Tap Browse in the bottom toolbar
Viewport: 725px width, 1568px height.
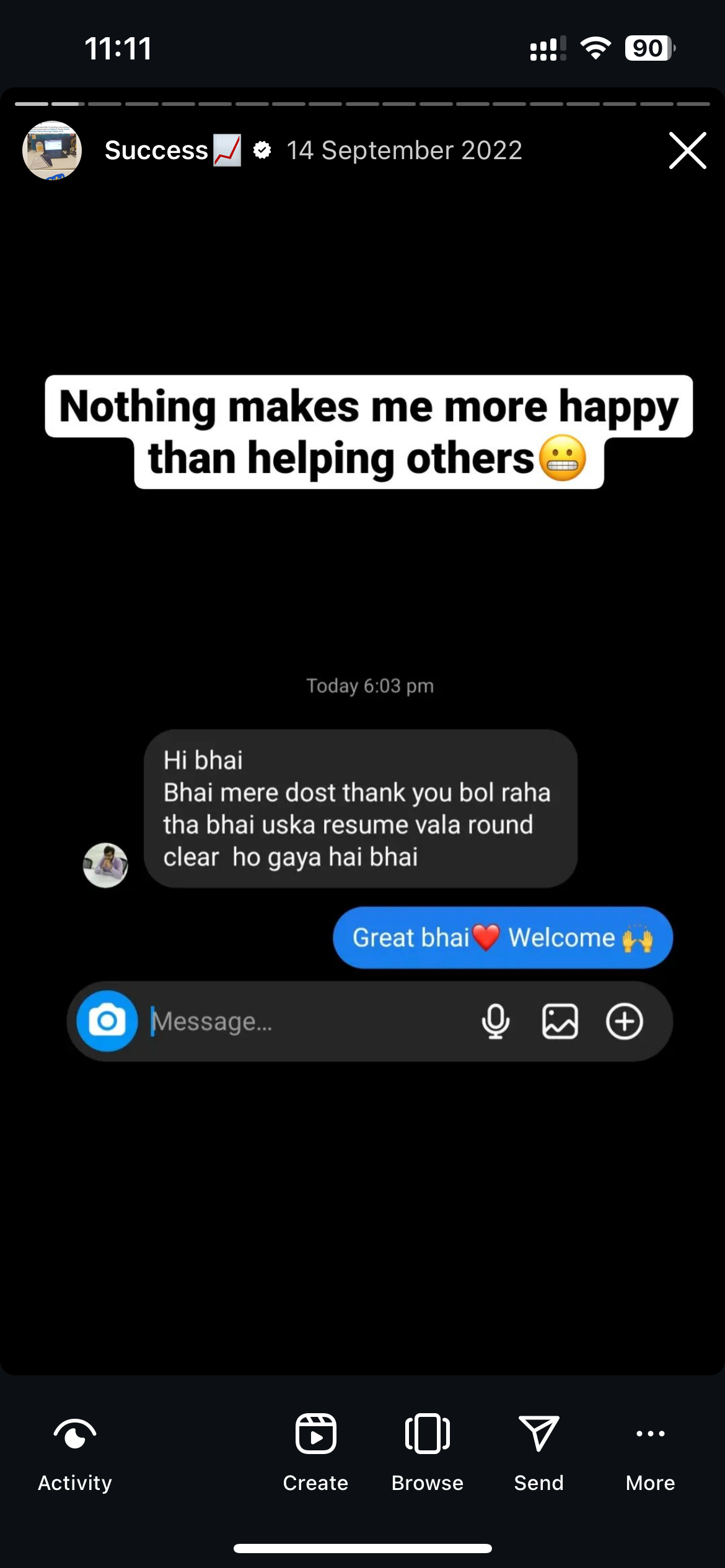pos(427,1450)
